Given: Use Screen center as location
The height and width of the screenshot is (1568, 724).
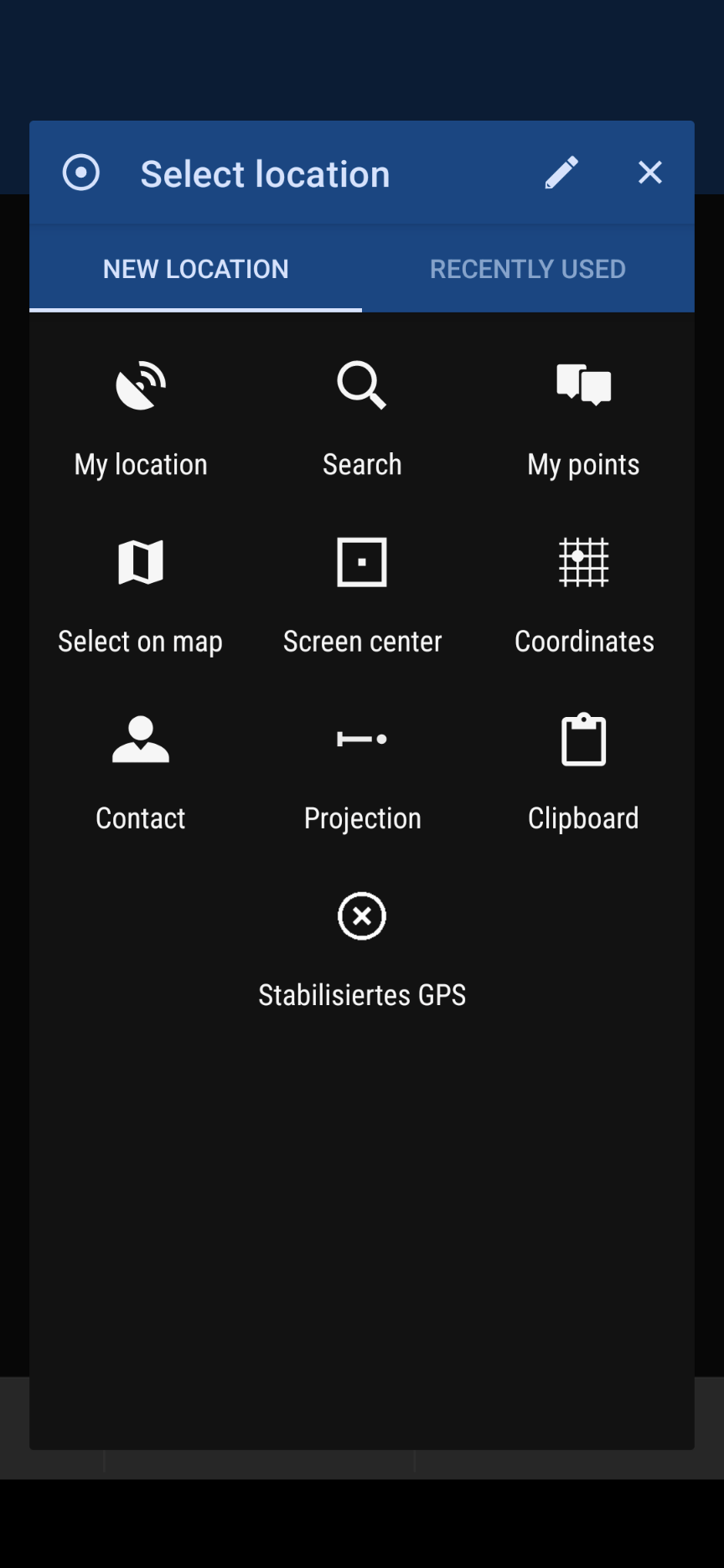Looking at the screenshot, I should (362, 596).
